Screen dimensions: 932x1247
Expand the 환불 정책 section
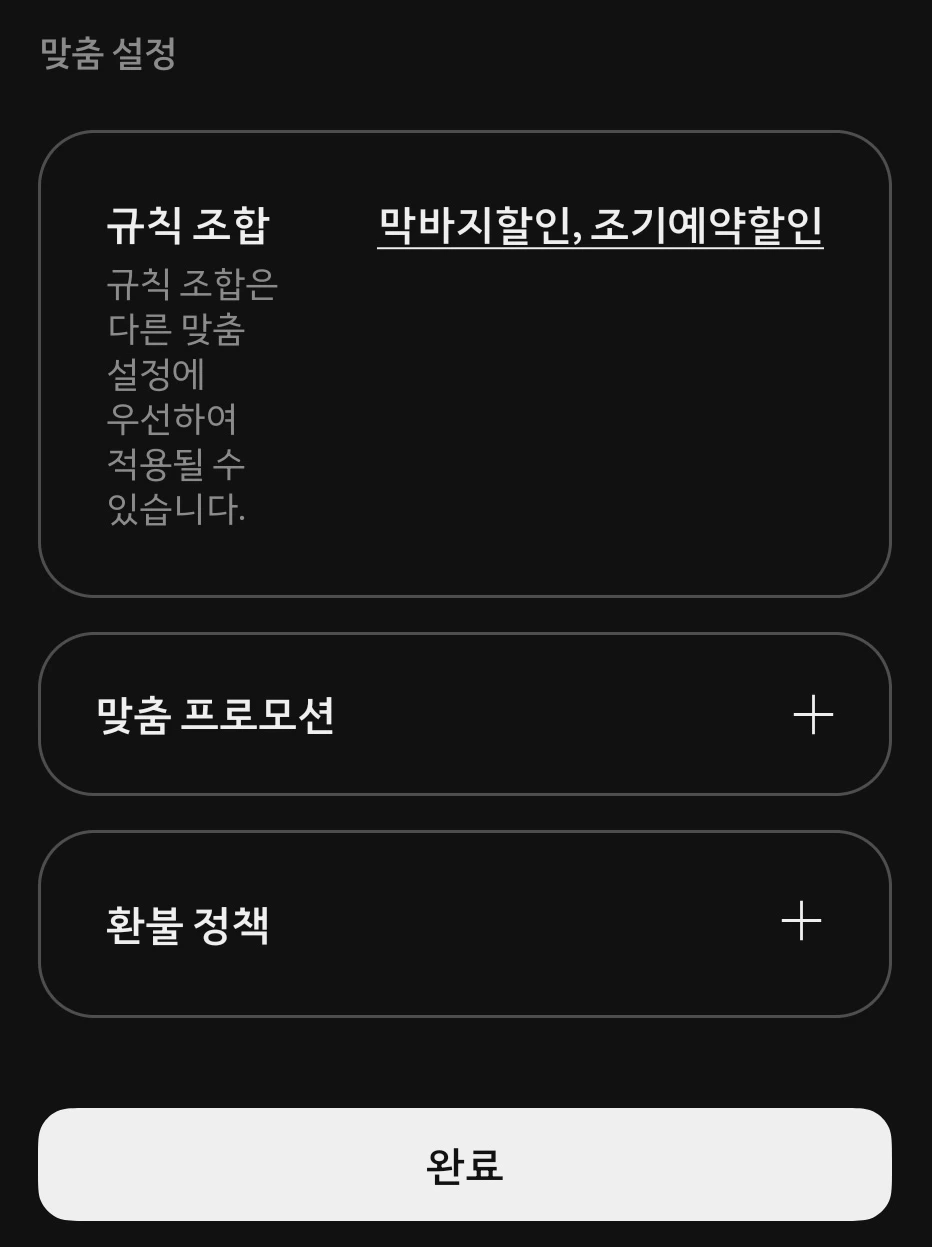click(465, 921)
